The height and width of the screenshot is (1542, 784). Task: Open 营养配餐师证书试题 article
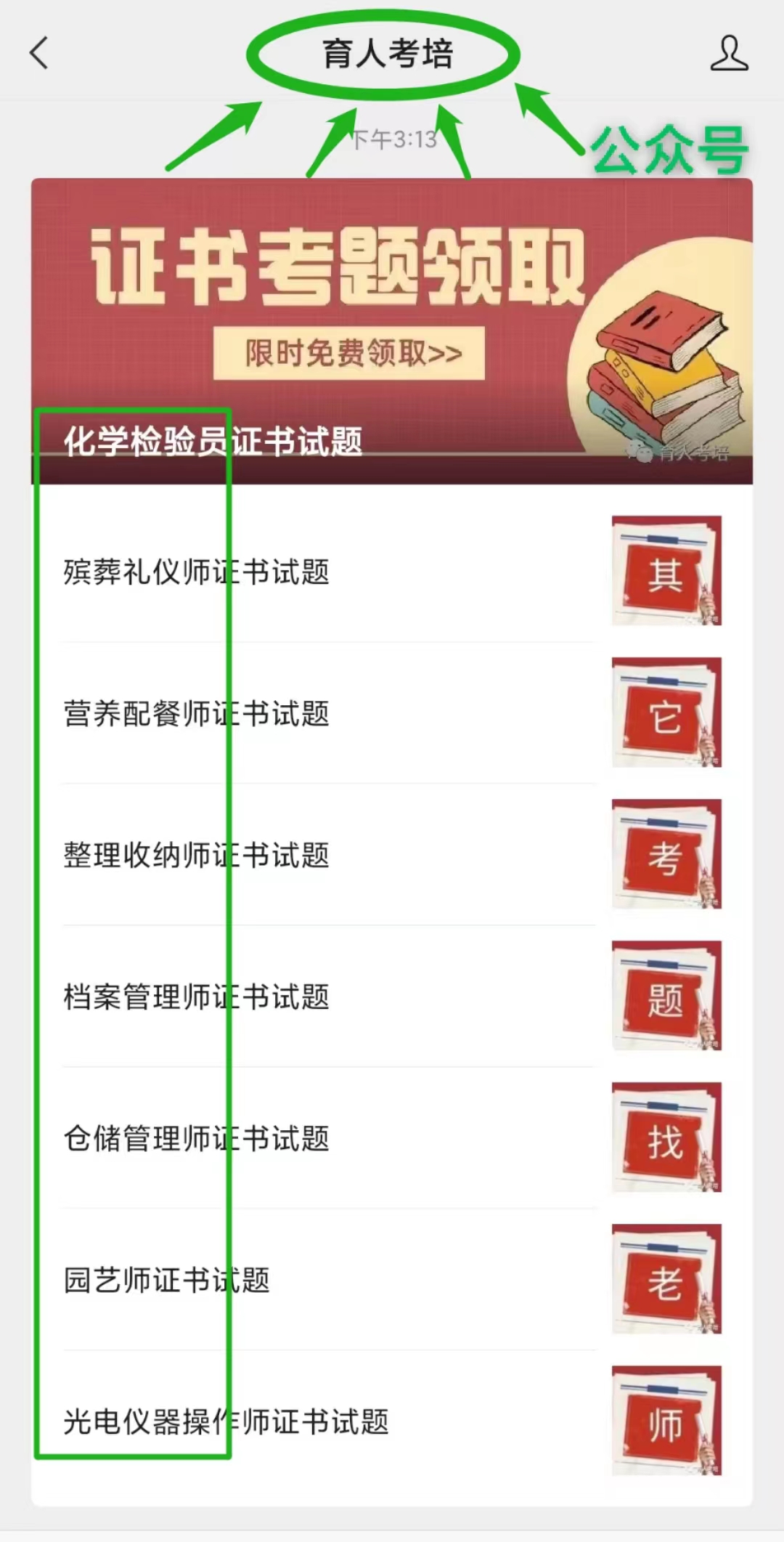point(195,715)
